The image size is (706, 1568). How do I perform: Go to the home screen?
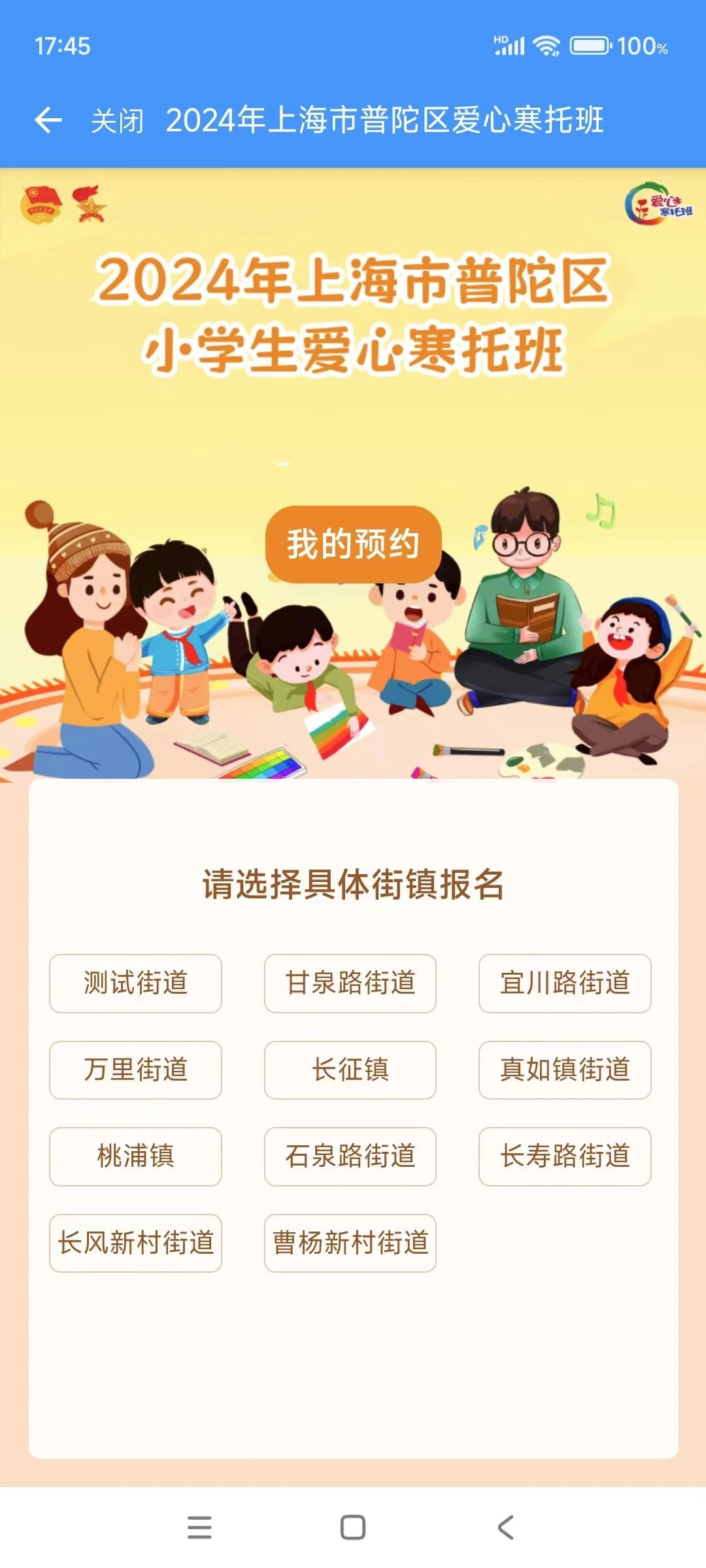(x=353, y=1527)
